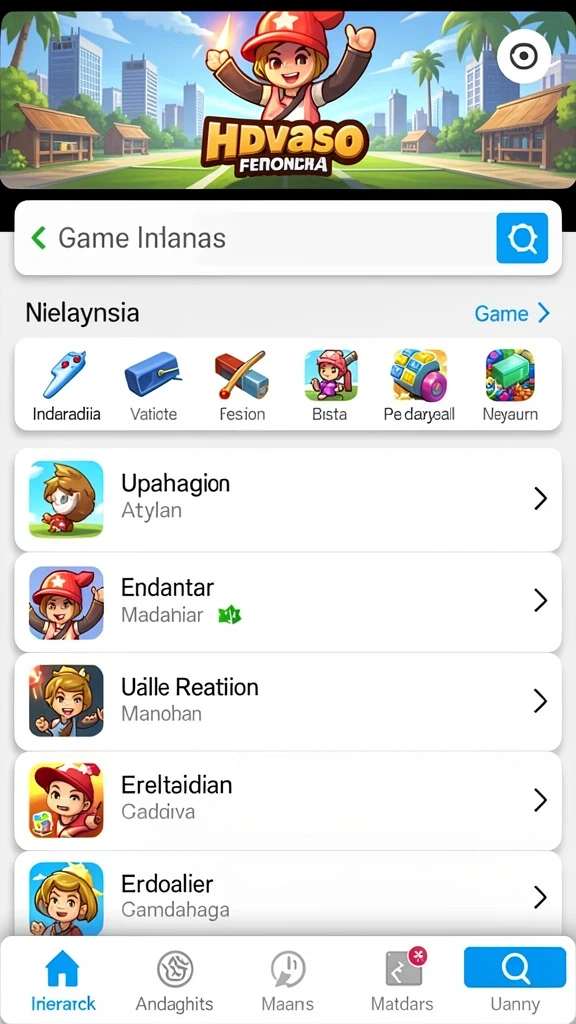Go back using the green arrow
Screen dimensions: 576x1024
click(x=39, y=238)
